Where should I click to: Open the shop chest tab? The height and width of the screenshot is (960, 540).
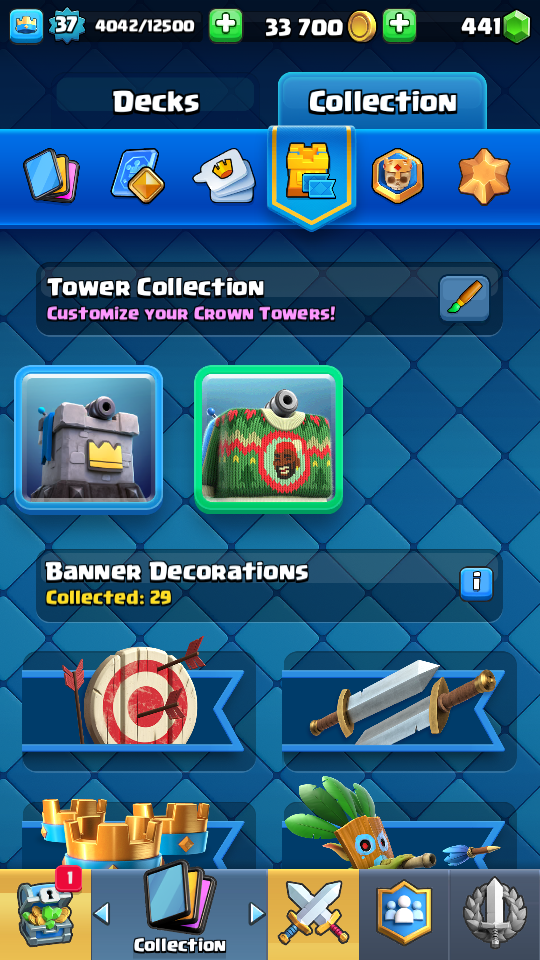(45, 914)
